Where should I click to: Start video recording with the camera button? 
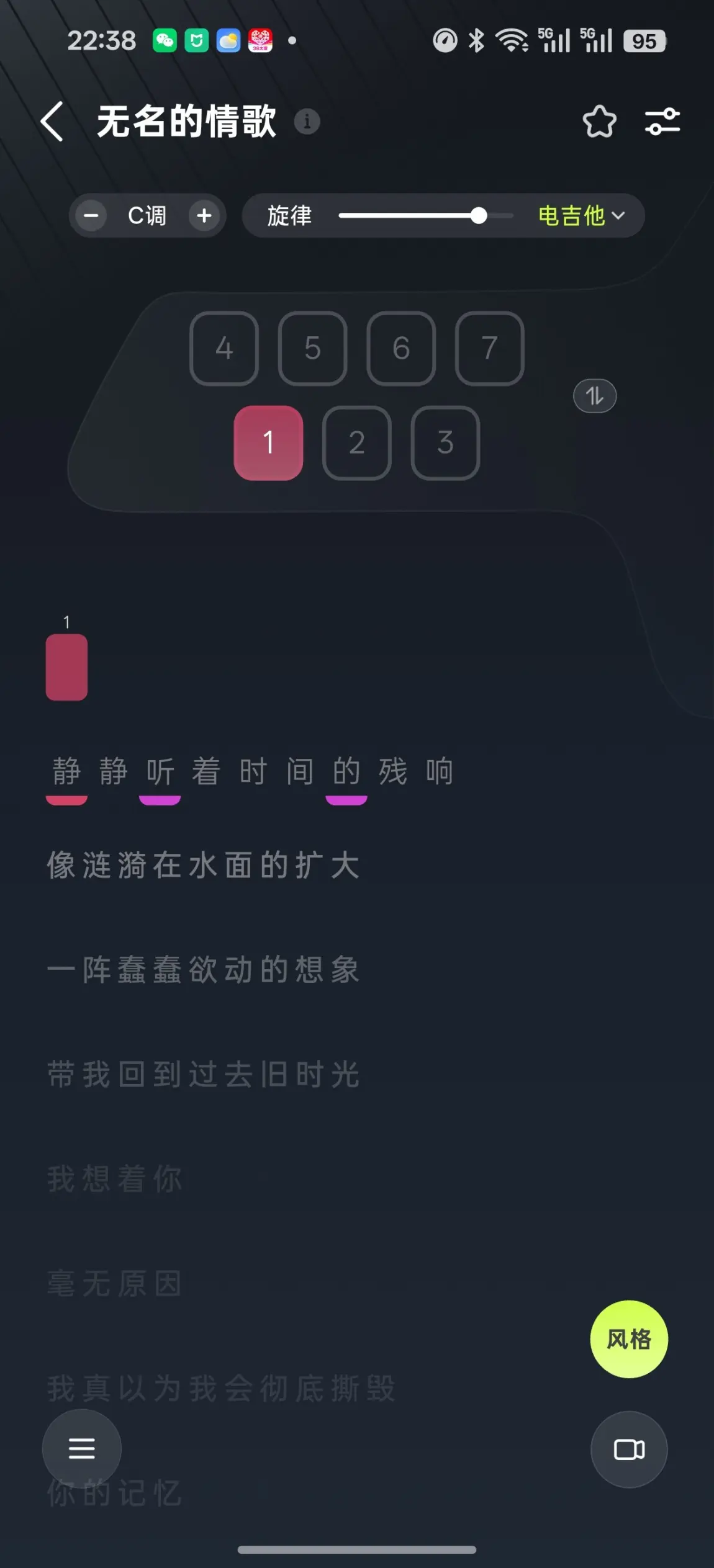[x=629, y=1449]
